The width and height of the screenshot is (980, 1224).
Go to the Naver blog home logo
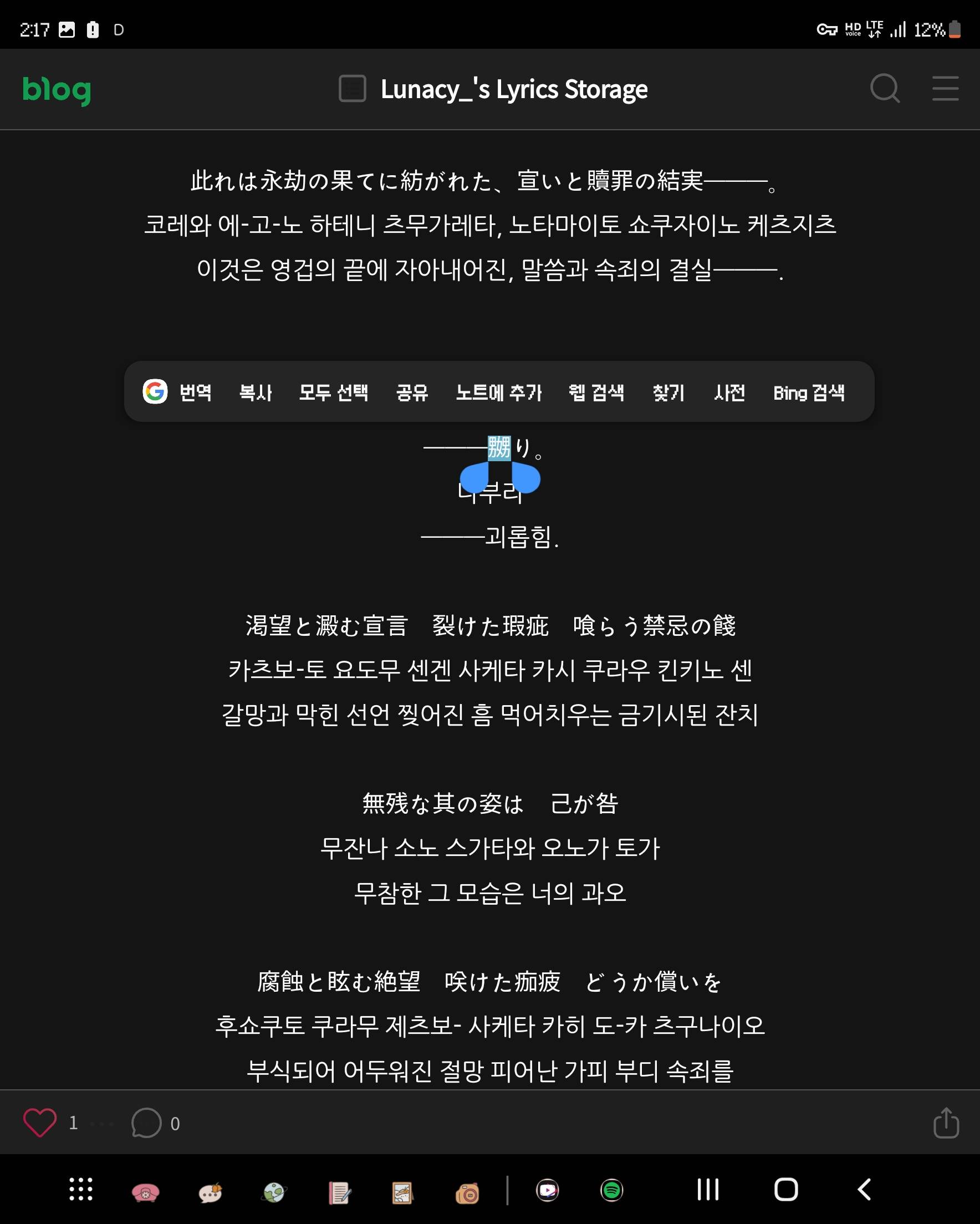(56, 90)
